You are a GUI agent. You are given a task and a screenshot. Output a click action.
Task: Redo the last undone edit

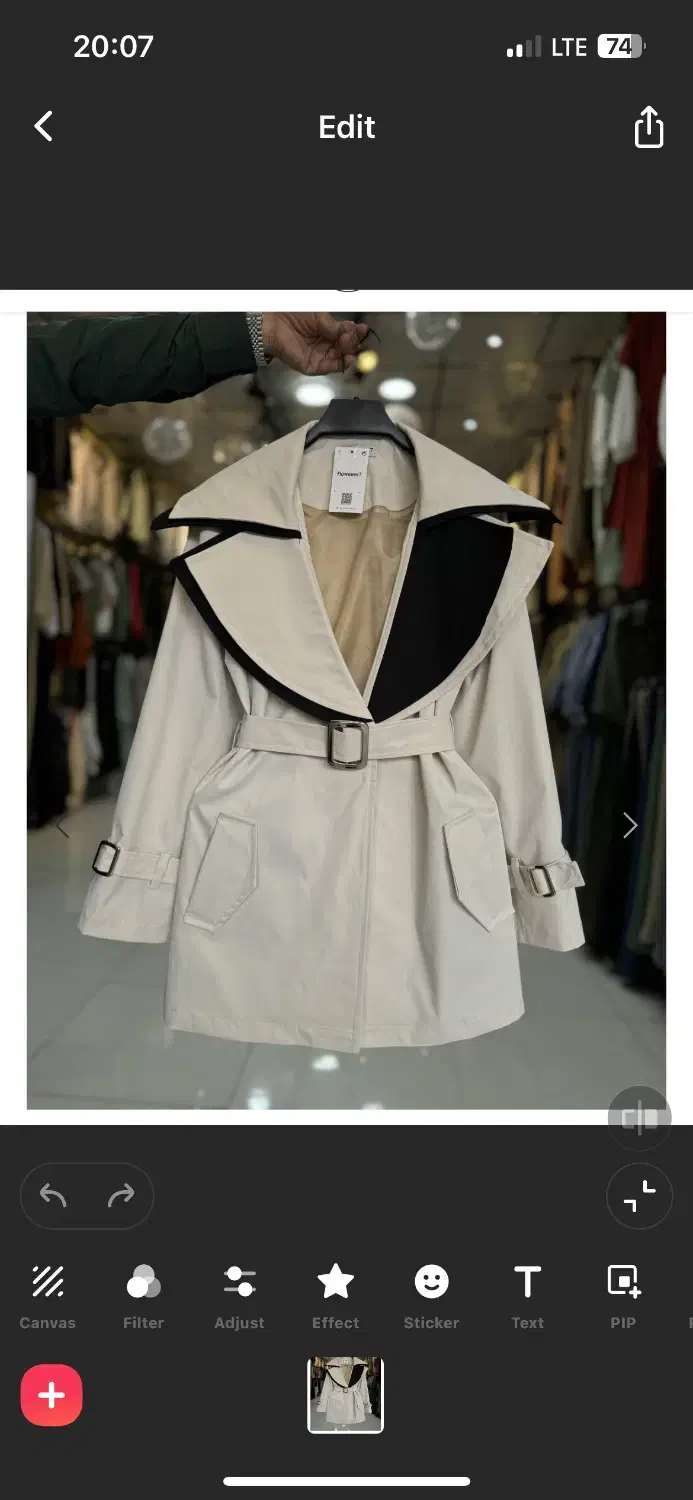121,1195
